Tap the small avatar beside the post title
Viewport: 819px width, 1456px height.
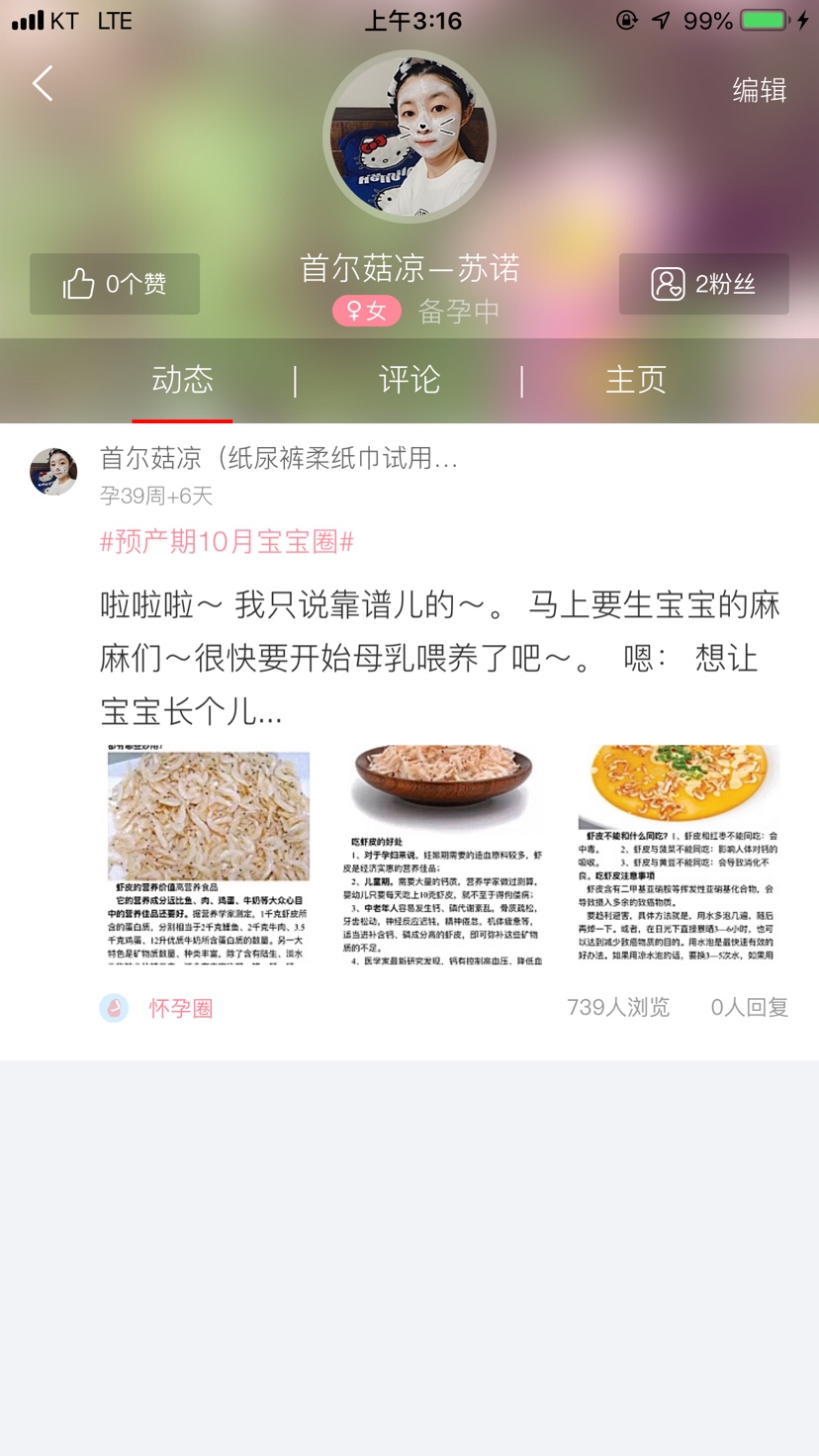(x=53, y=471)
